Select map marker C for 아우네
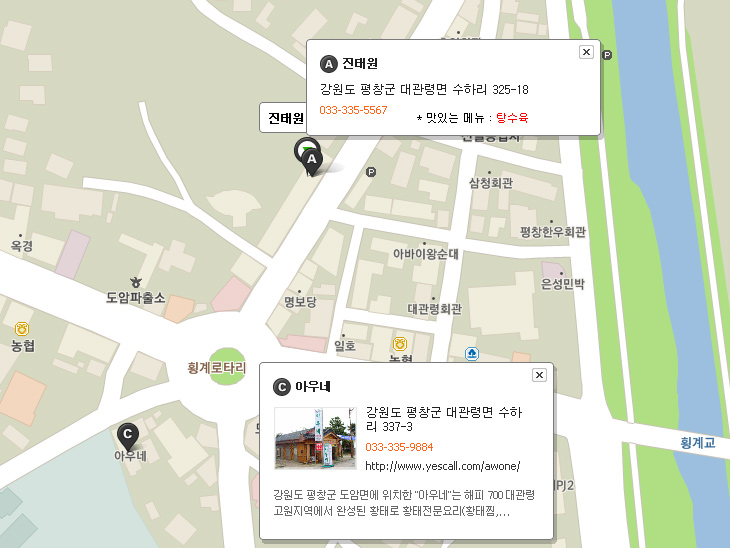 (127, 435)
